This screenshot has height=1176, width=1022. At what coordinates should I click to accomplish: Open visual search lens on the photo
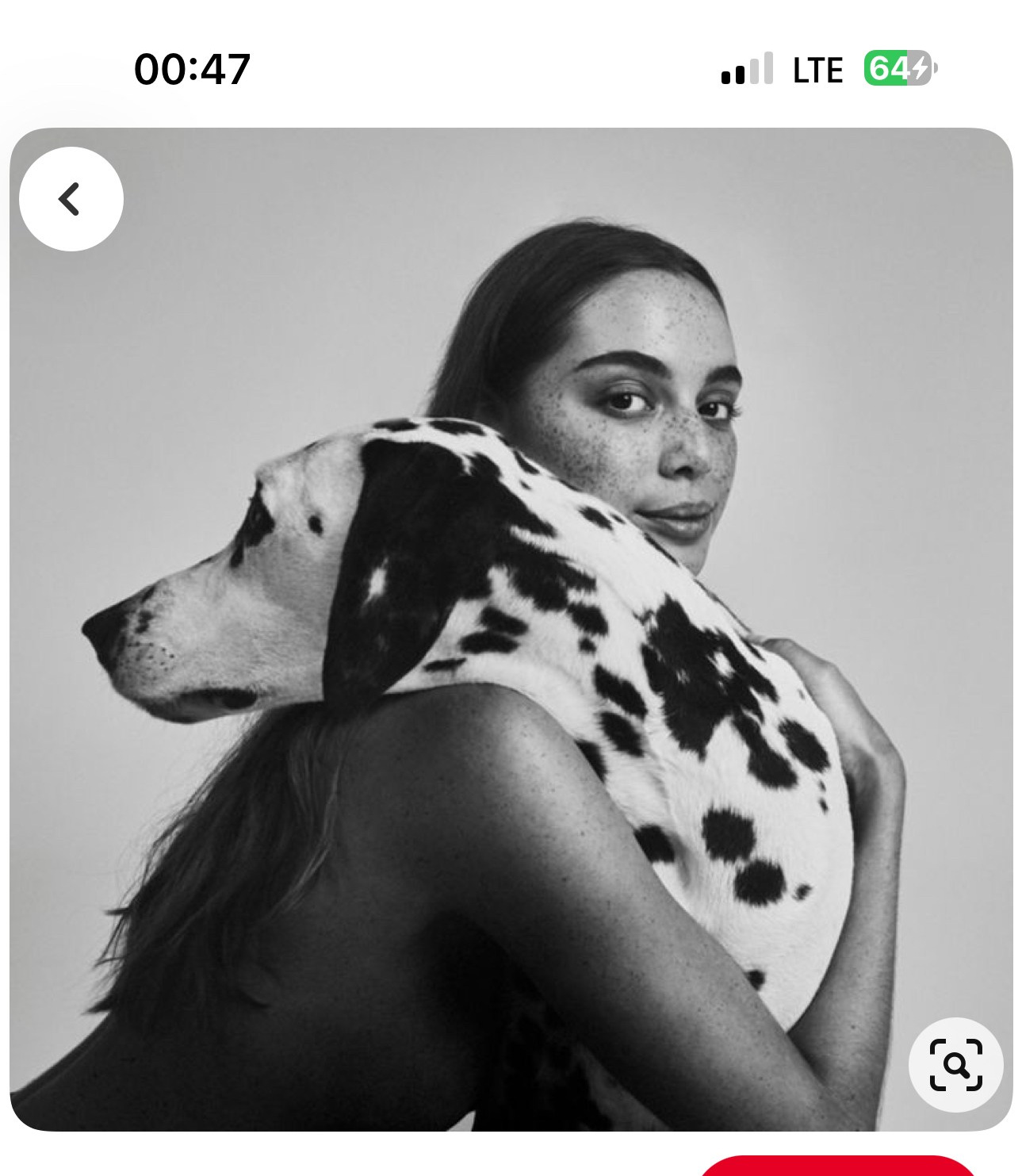coord(955,1064)
